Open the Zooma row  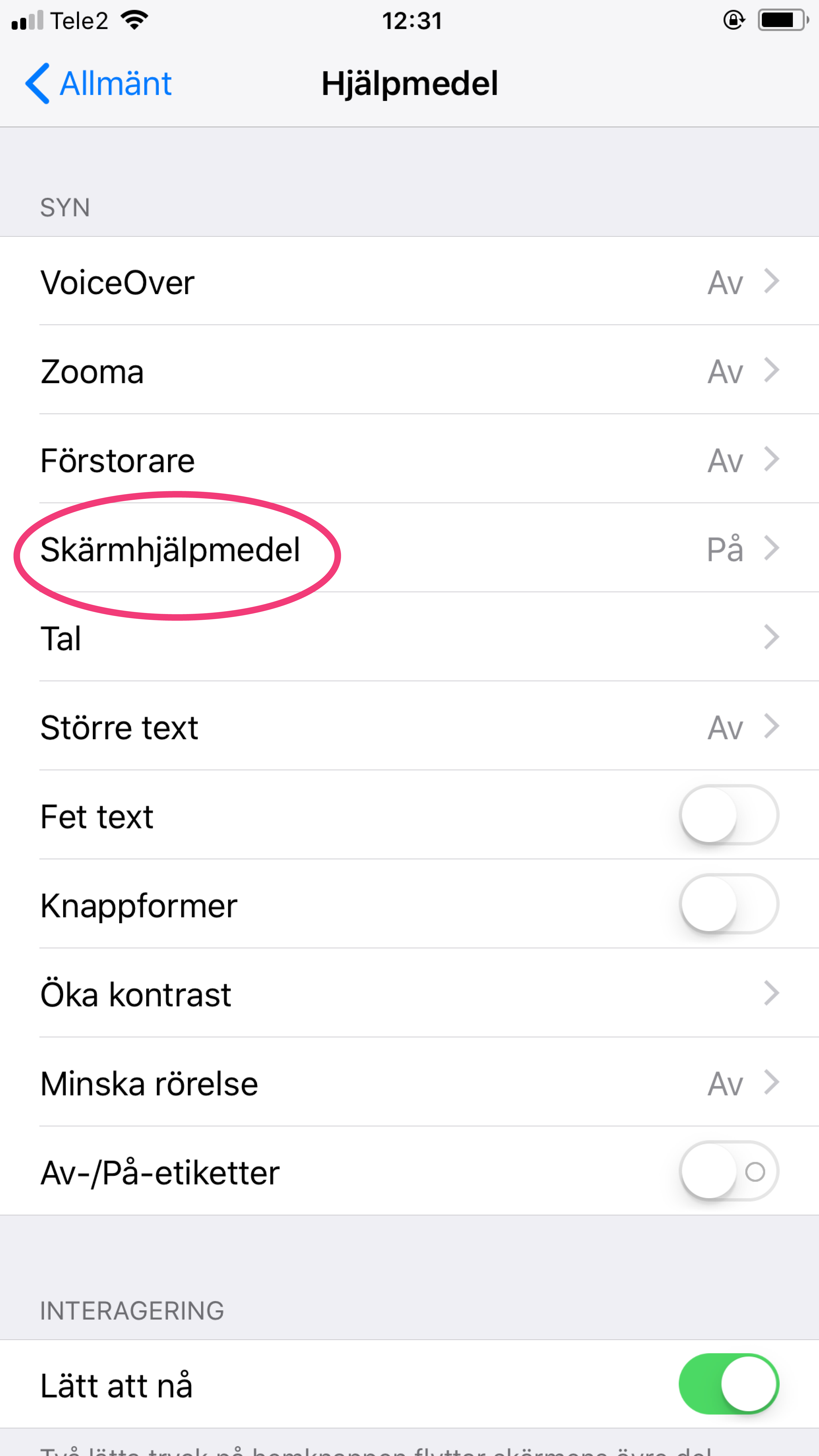pos(409,370)
